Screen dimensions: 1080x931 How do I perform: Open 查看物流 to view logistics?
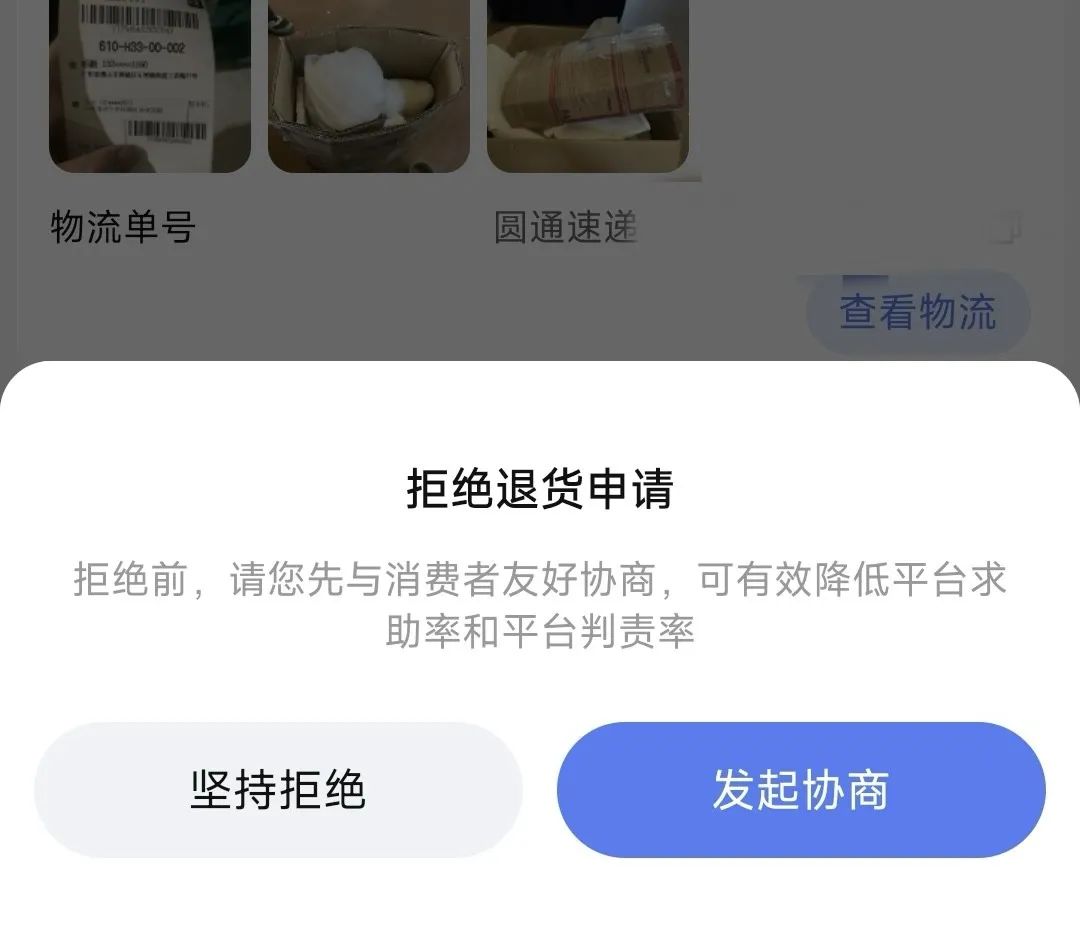[918, 312]
